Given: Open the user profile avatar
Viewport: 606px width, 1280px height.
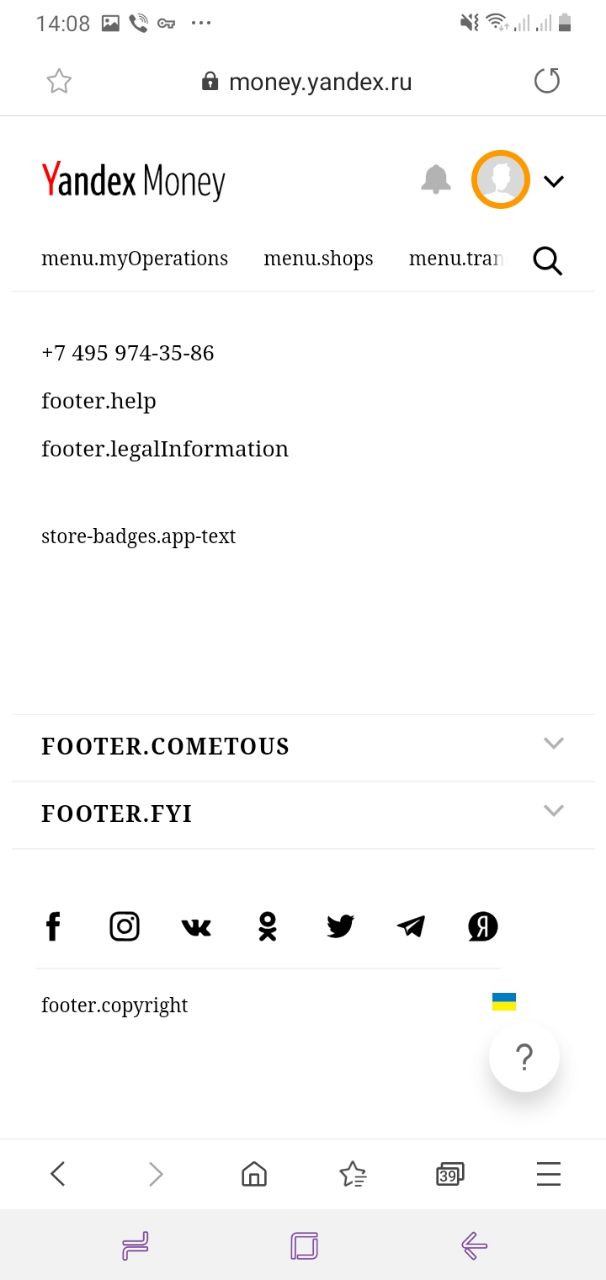Looking at the screenshot, I should click(500, 180).
